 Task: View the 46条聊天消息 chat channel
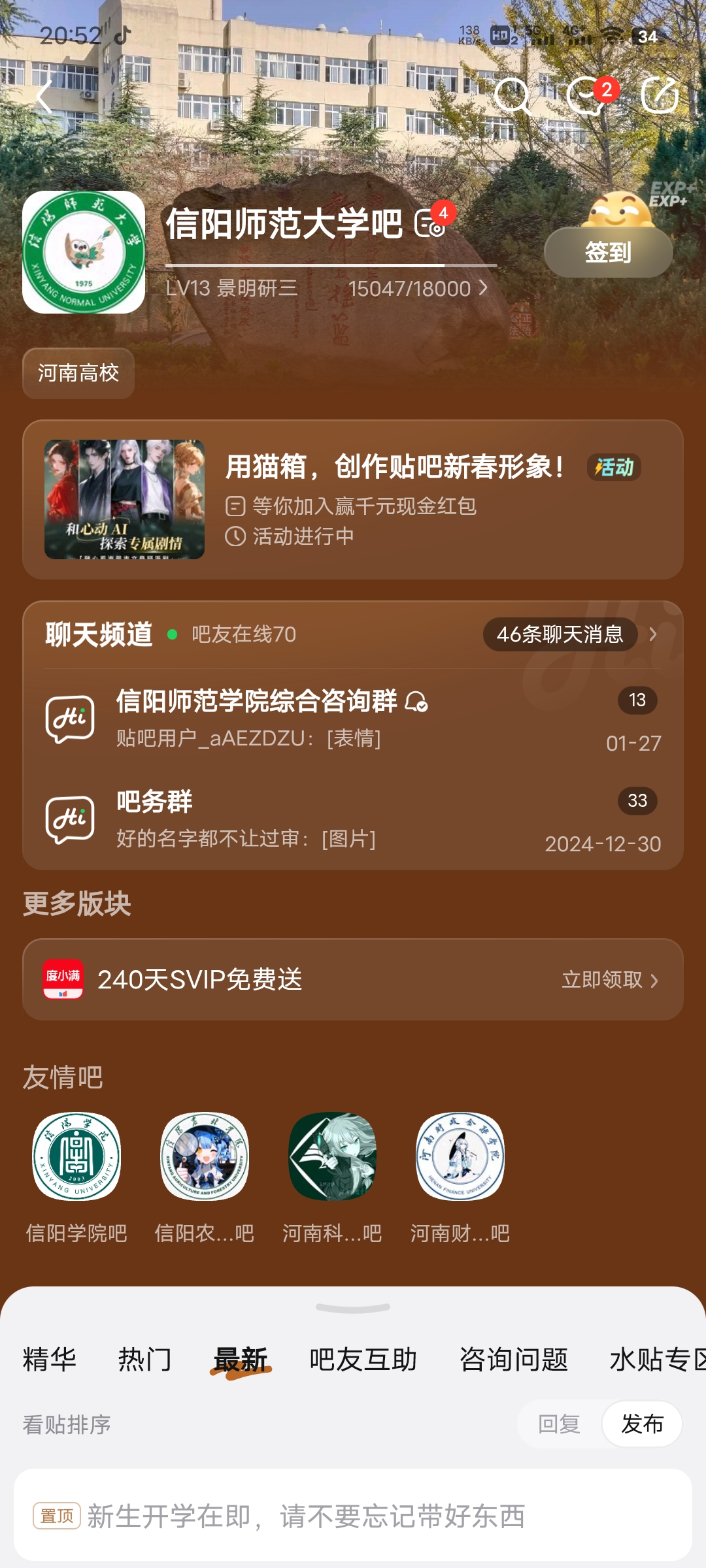560,634
